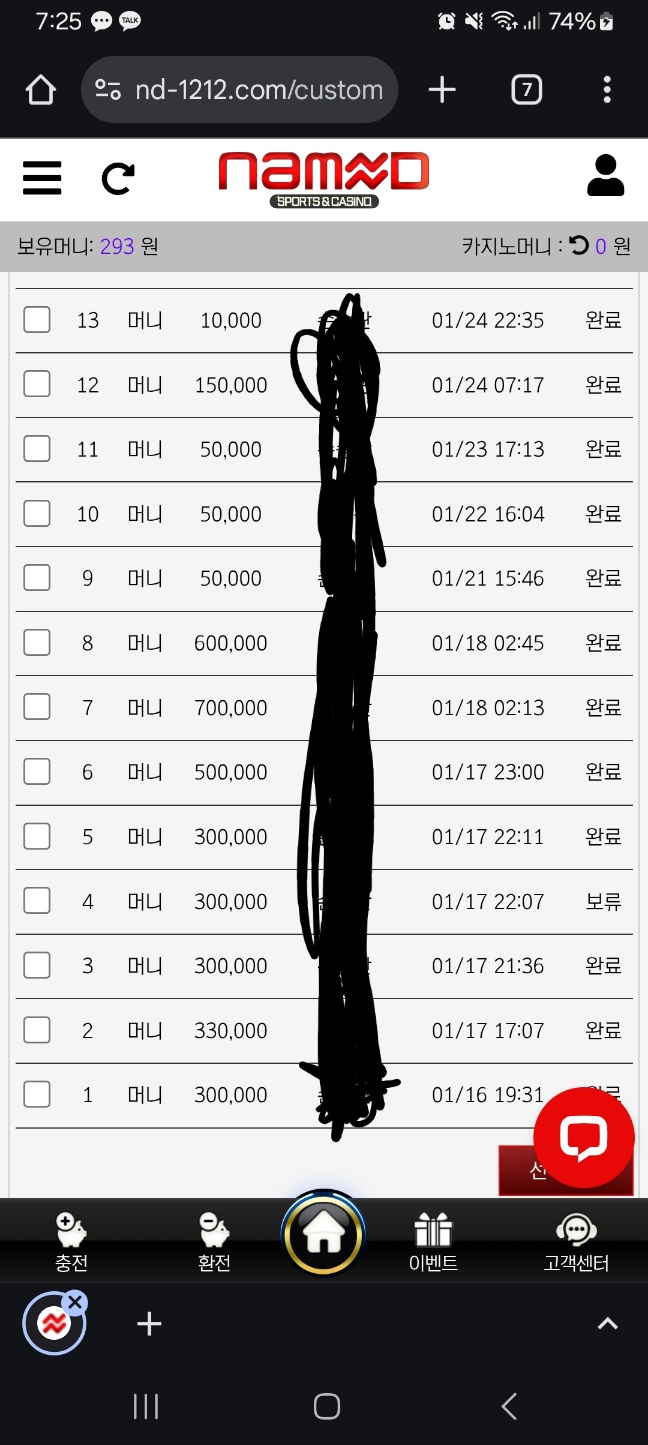Check the box for row 13
The height and width of the screenshot is (1445, 648).
pos(37,320)
